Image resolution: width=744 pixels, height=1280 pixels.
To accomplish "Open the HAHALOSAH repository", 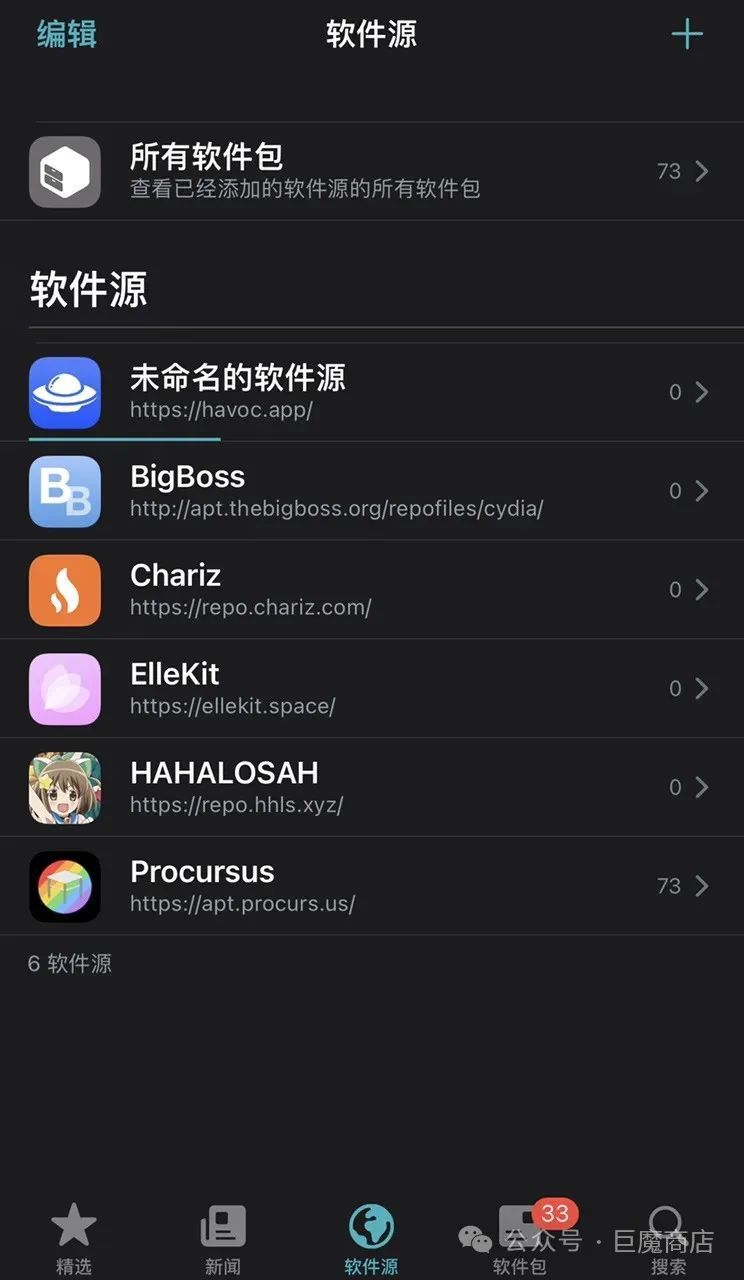I will click(x=370, y=787).
